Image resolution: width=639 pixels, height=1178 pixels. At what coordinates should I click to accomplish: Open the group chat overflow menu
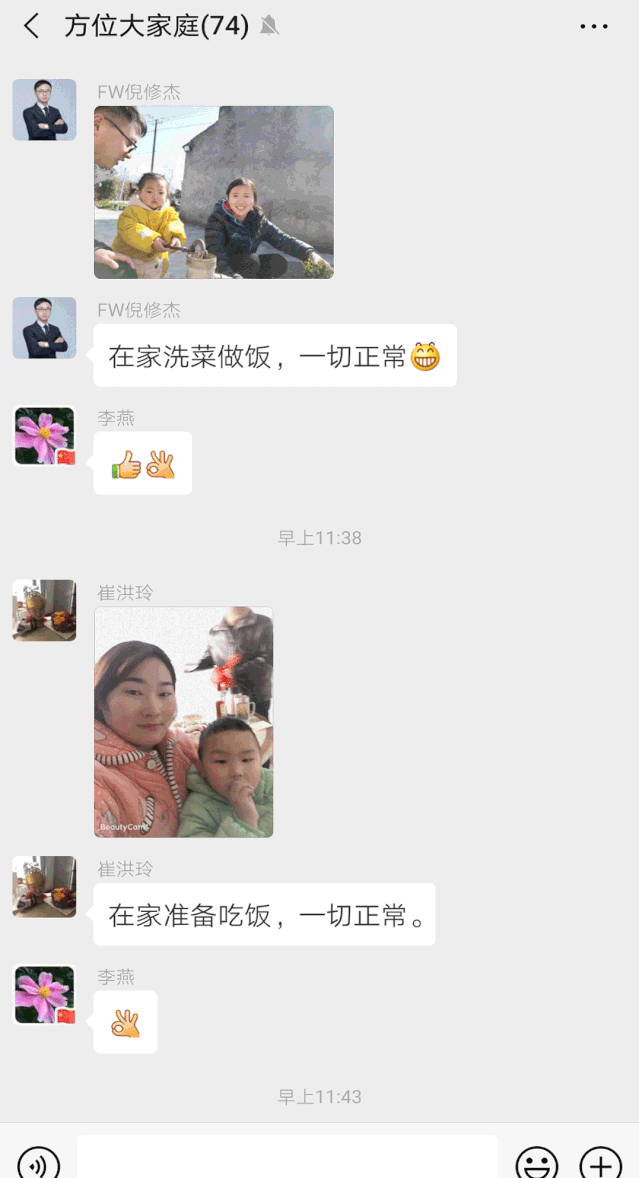[x=594, y=27]
